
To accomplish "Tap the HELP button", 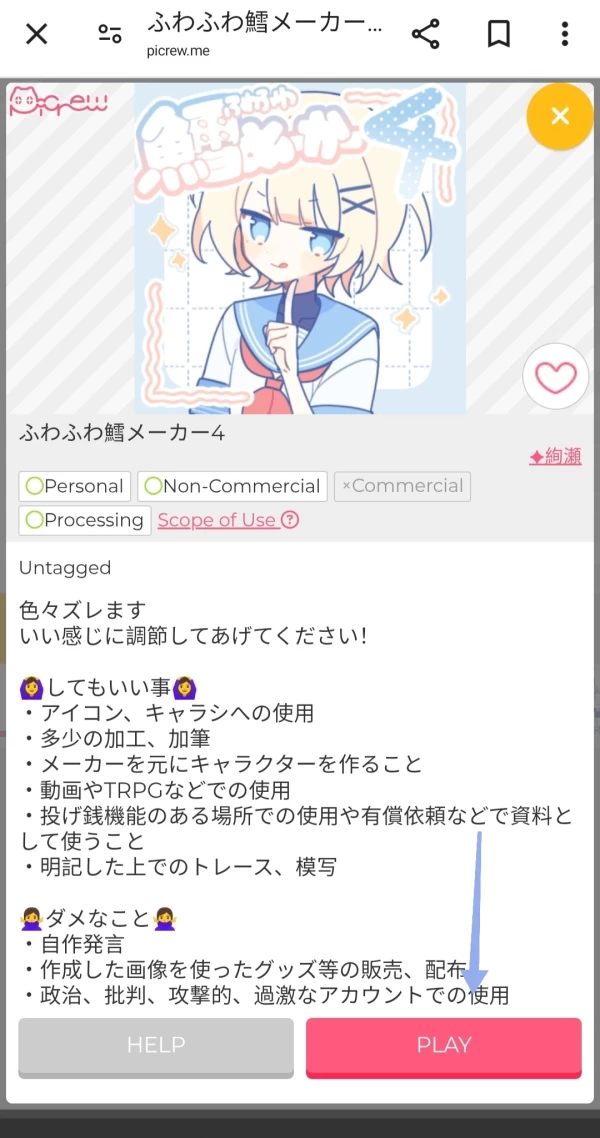I will pos(156,1046).
